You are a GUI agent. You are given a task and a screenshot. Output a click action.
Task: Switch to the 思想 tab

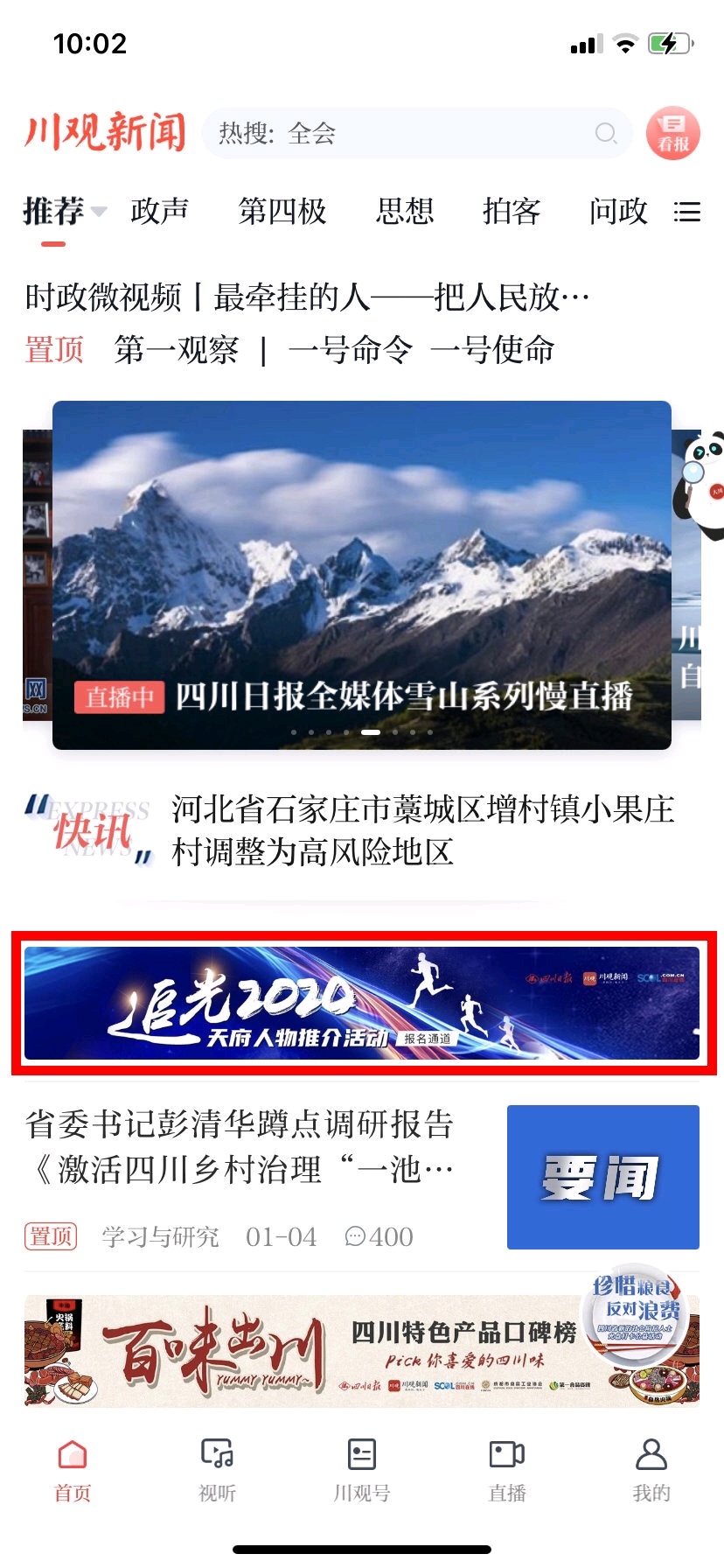coord(405,211)
